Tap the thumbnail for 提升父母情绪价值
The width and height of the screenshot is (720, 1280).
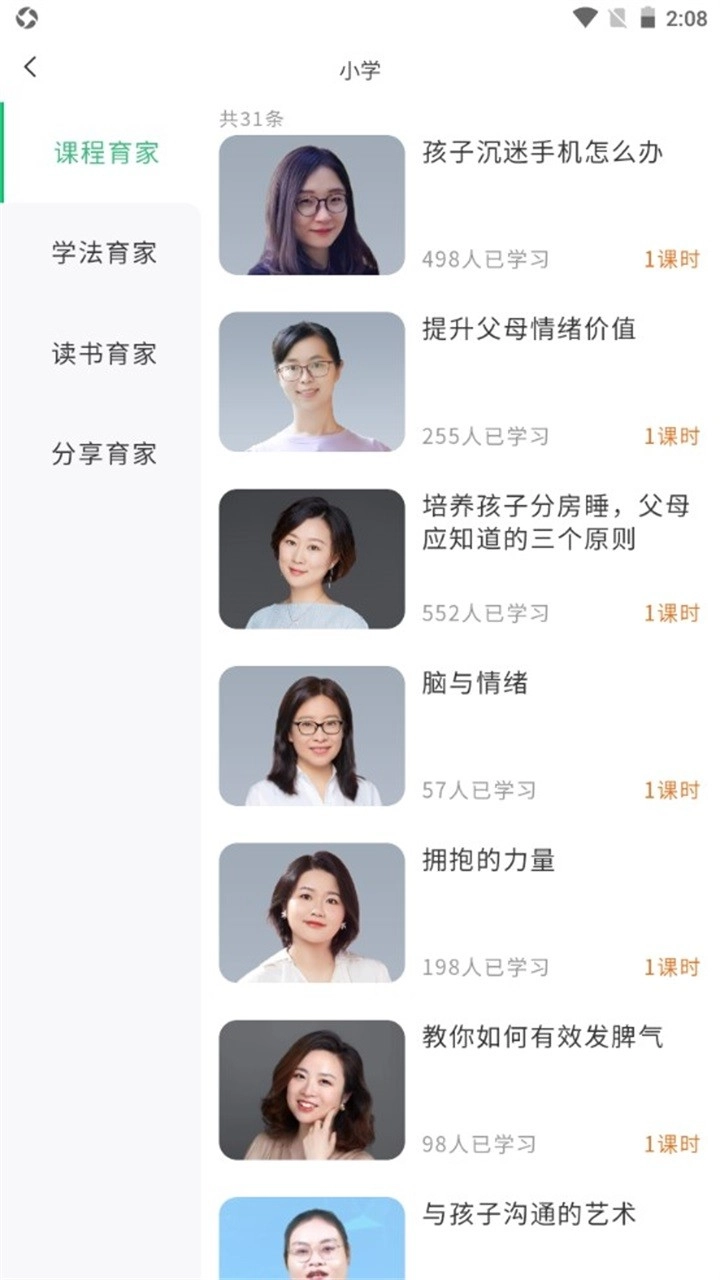tap(312, 380)
